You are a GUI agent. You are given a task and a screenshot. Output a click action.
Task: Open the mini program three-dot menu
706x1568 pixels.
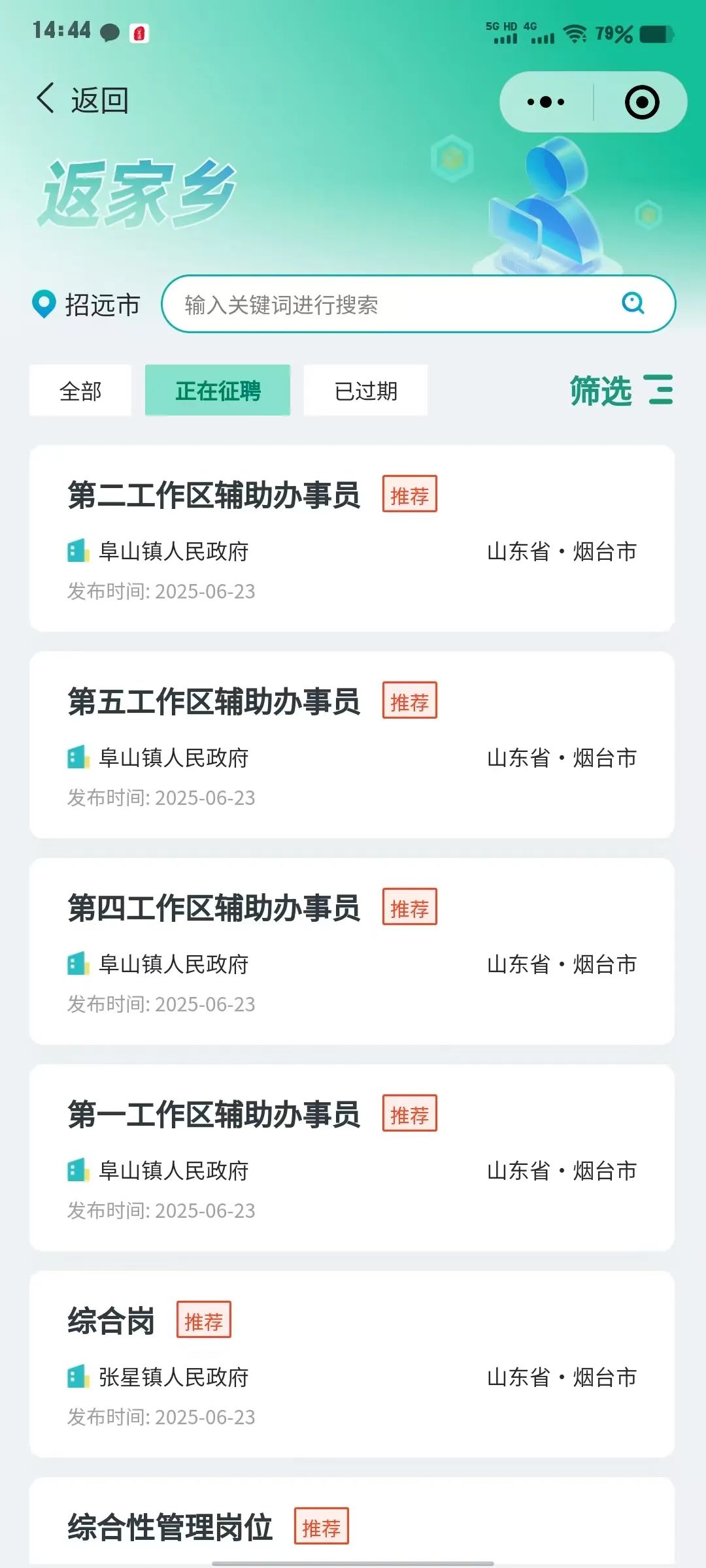546,102
